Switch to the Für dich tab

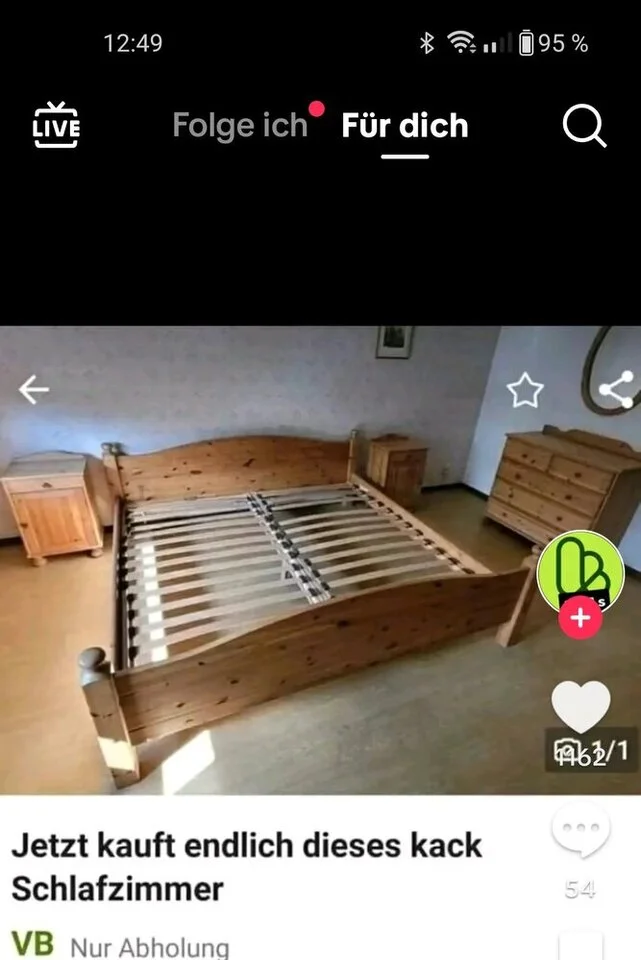point(404,126)
